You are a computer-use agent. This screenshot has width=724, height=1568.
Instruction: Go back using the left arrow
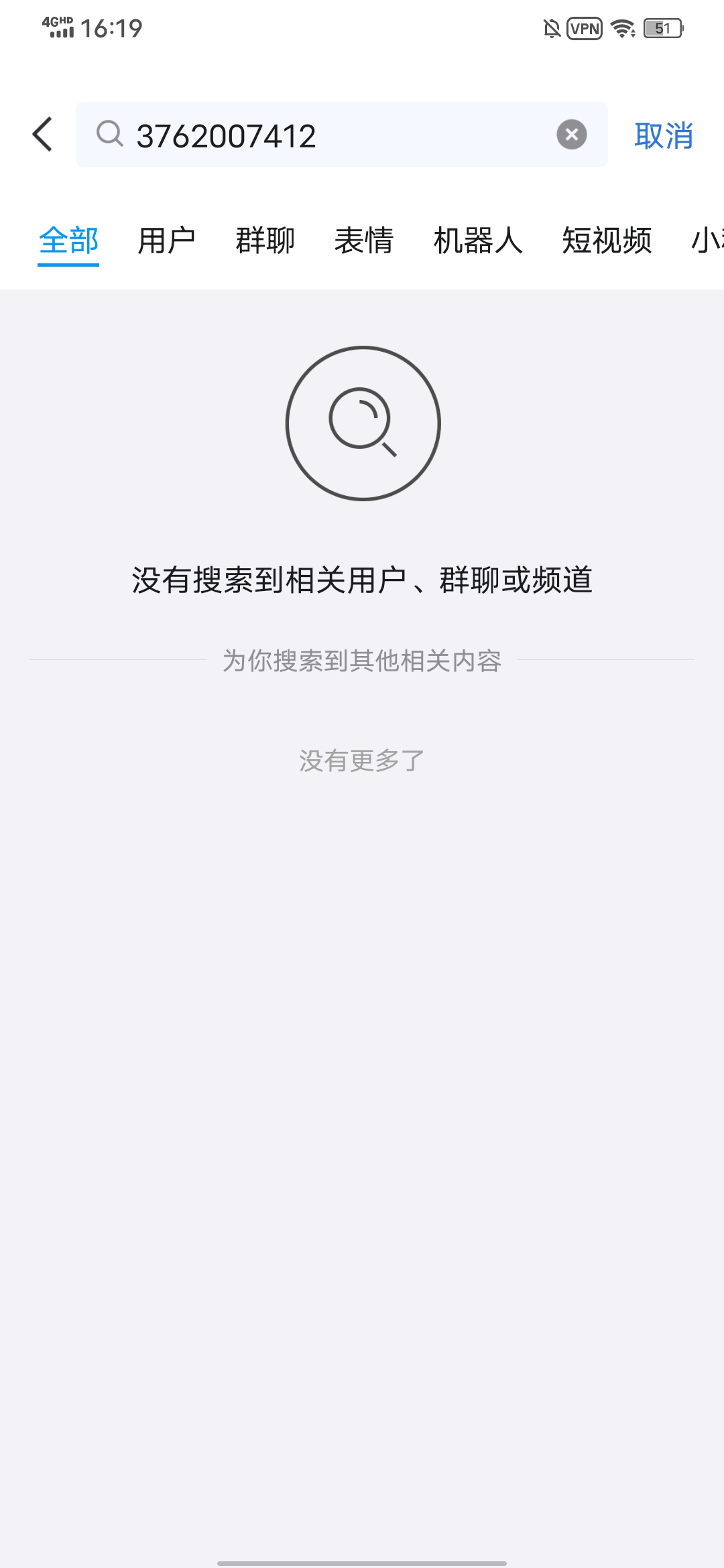[43, 135]
